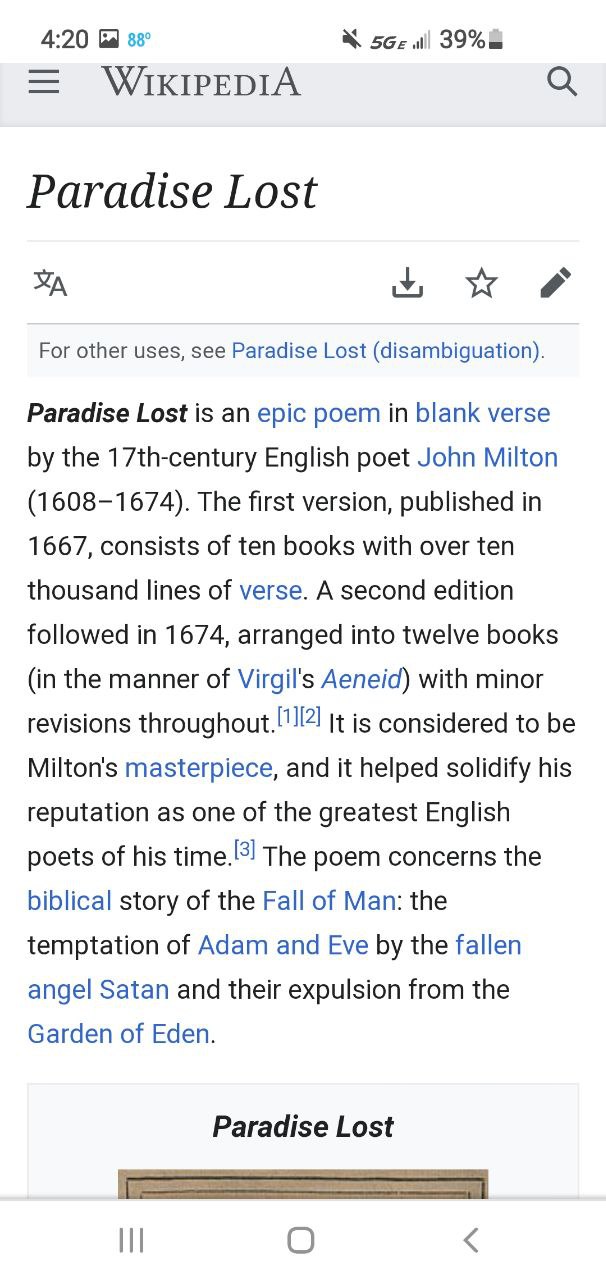Follow the biblical link
Screen dimensions: 606x1280
tap(69, 901)
